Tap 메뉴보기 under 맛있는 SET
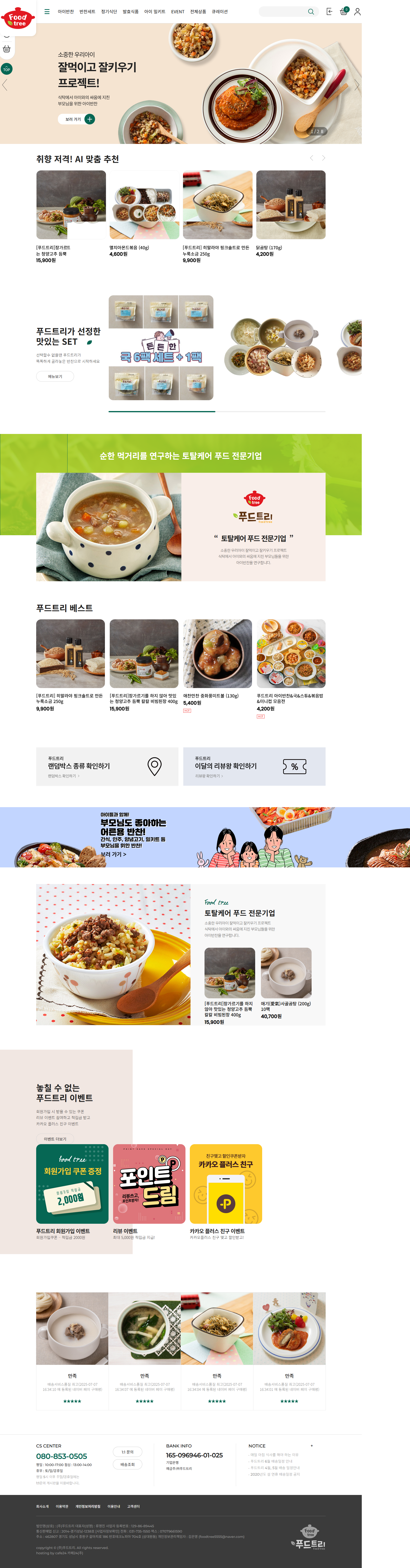Viewport: 410px width, 1568px height. coord(55,376)
